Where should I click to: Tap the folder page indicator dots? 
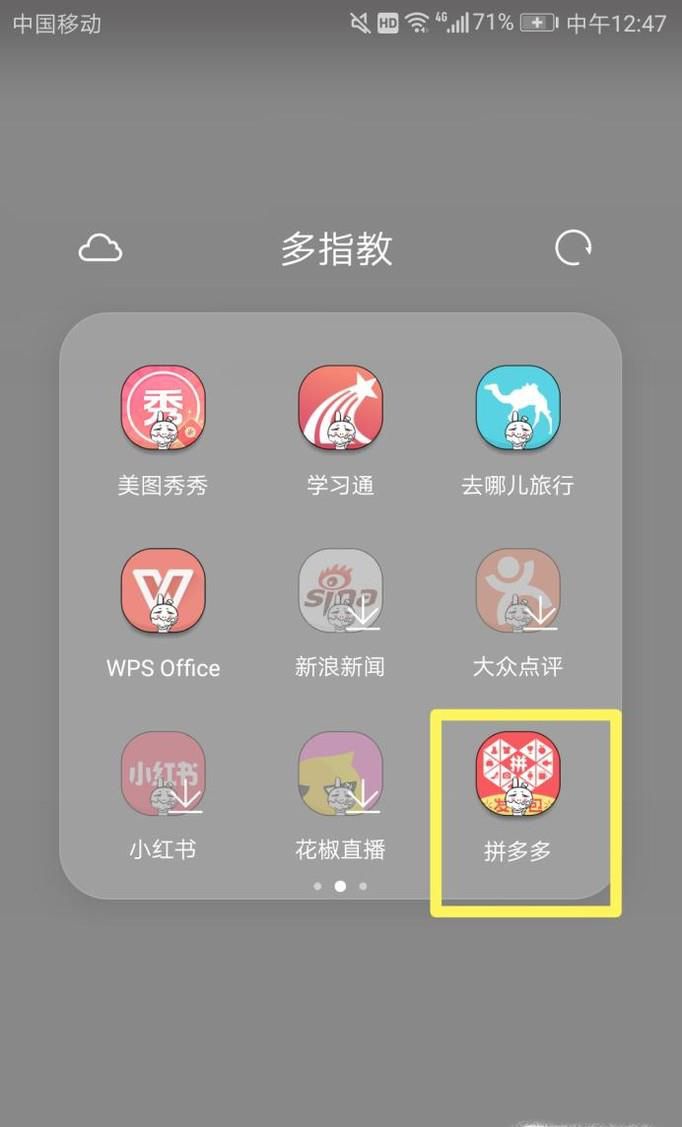pos(340,886)
